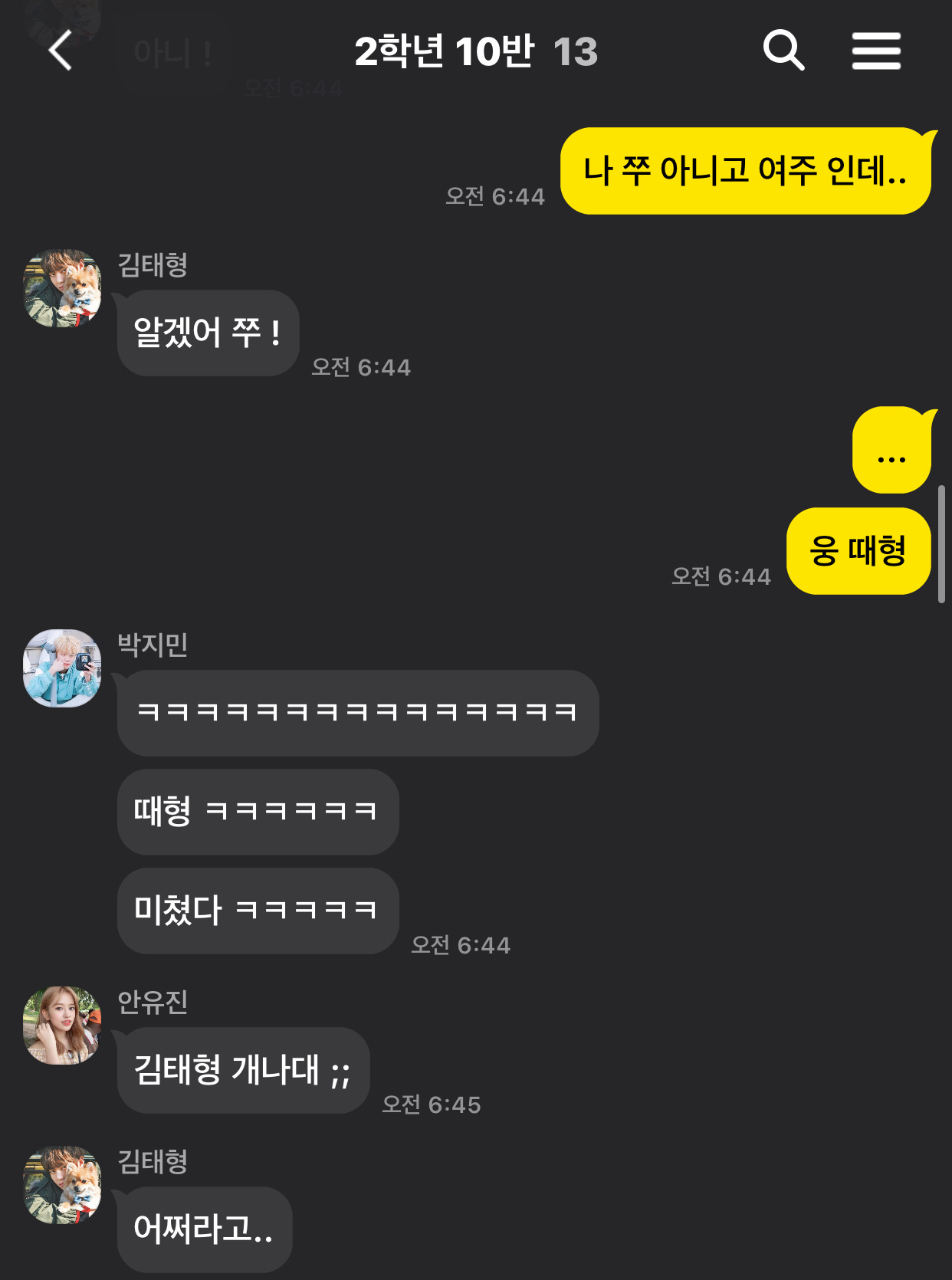
Task: Open the chat room hamburger menu
Action: click(875, 51)
